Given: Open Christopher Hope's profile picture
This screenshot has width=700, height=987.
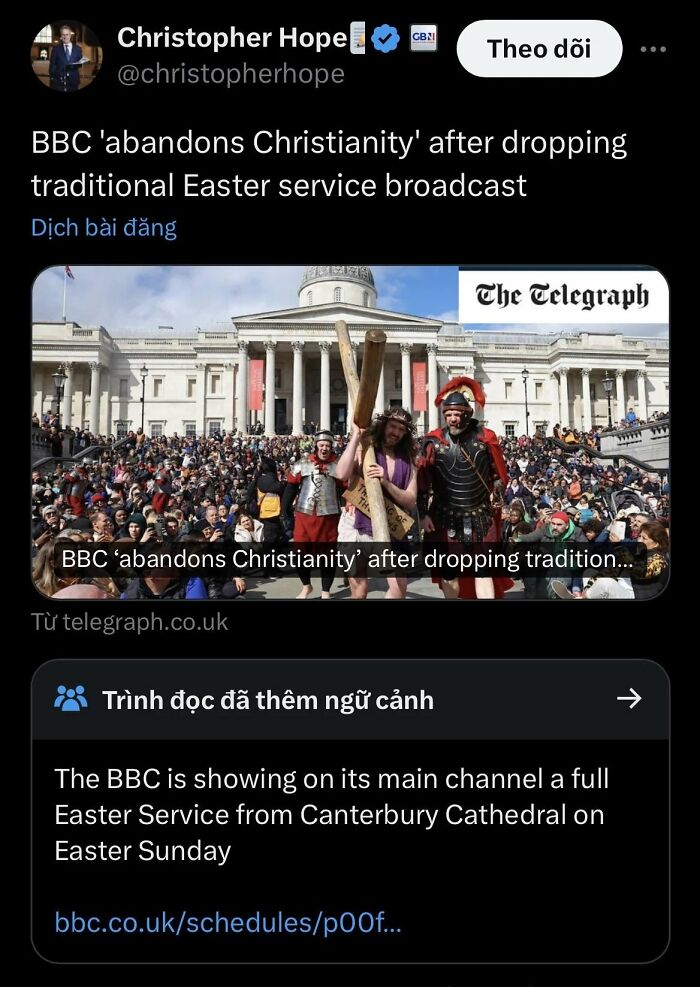Looking at the screenshot, I should coord(66,55).
